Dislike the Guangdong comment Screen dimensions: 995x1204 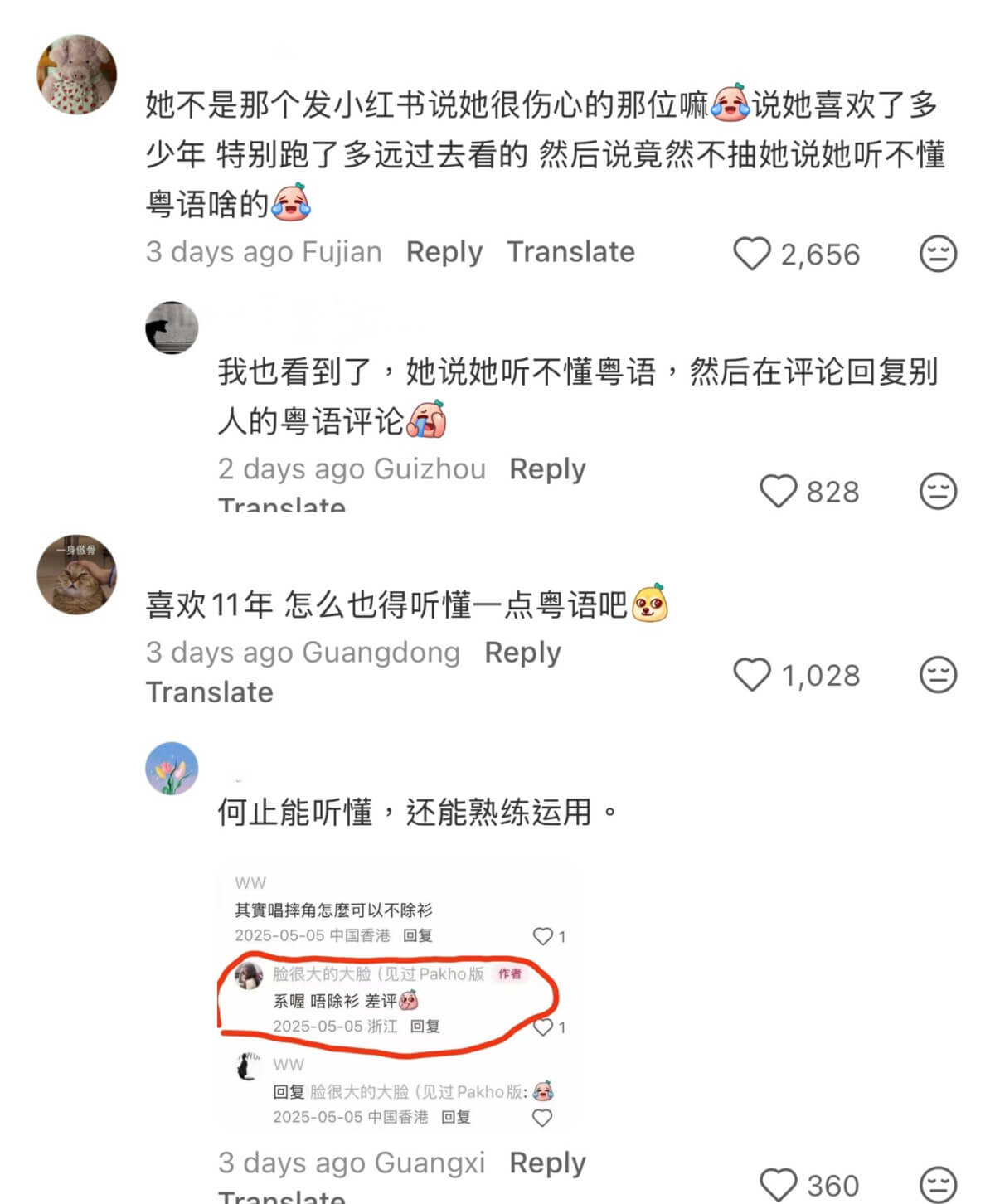pyautogui.click(x=938, y=675)
